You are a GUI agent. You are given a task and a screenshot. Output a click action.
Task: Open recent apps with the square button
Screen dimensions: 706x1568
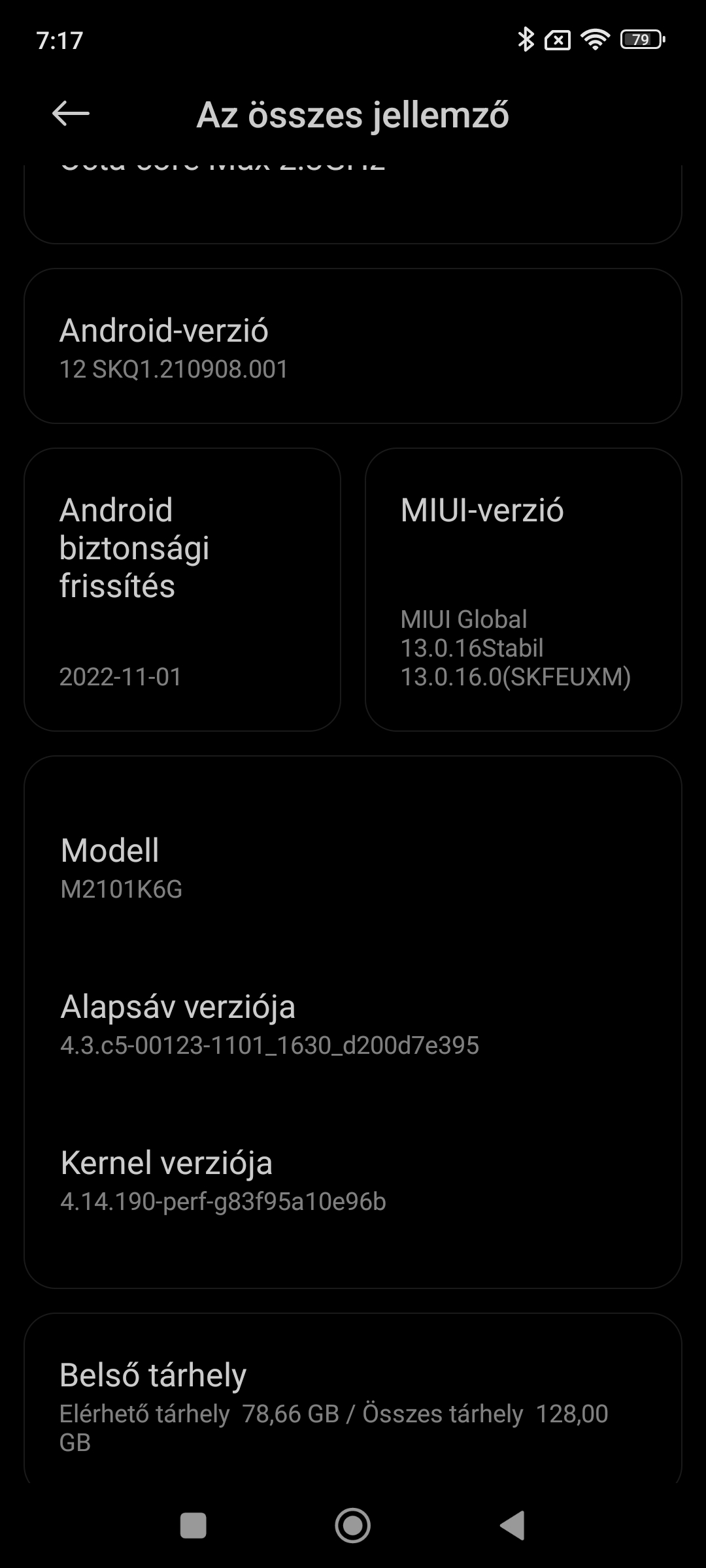click(x=193, y=1526)
